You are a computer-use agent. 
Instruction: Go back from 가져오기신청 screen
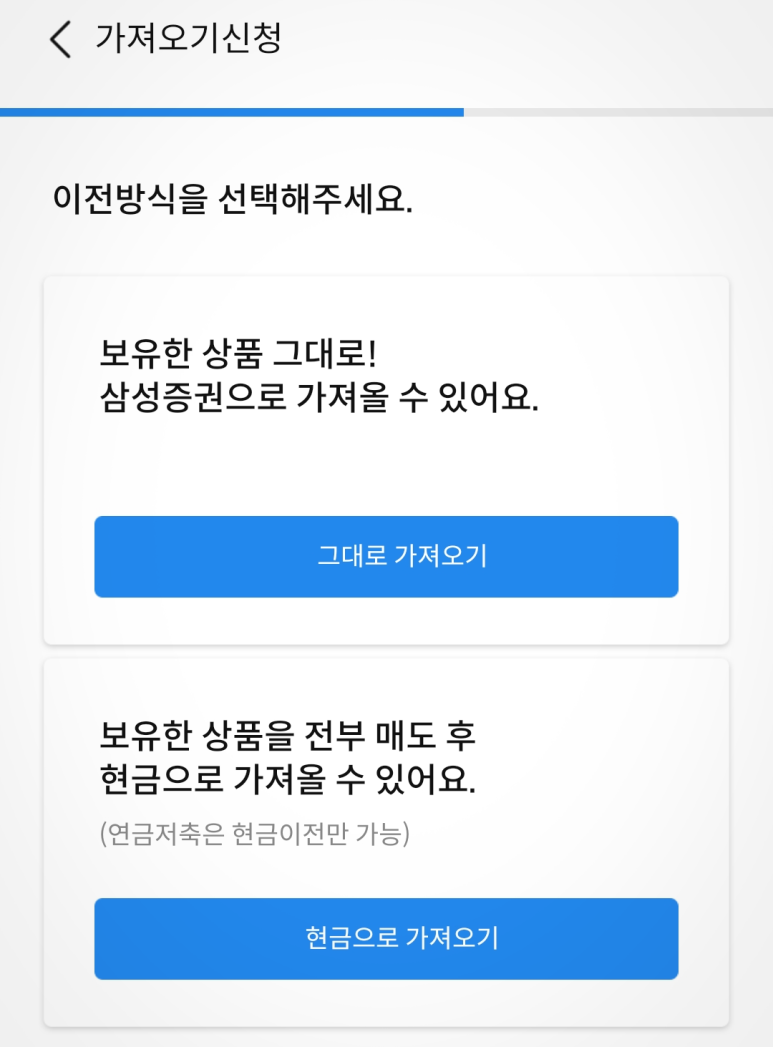point(61,40)
